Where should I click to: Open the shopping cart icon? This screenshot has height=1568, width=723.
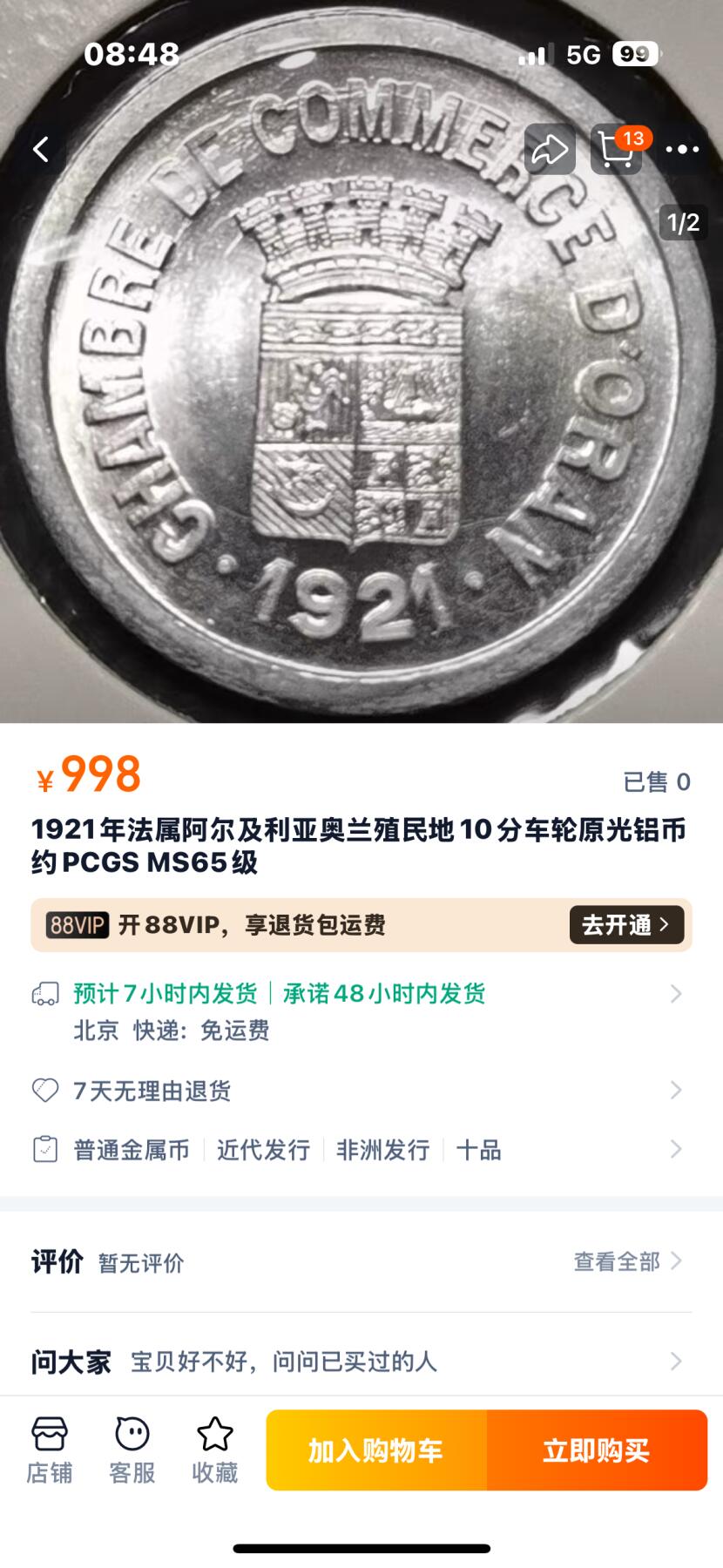click(616, 149)
